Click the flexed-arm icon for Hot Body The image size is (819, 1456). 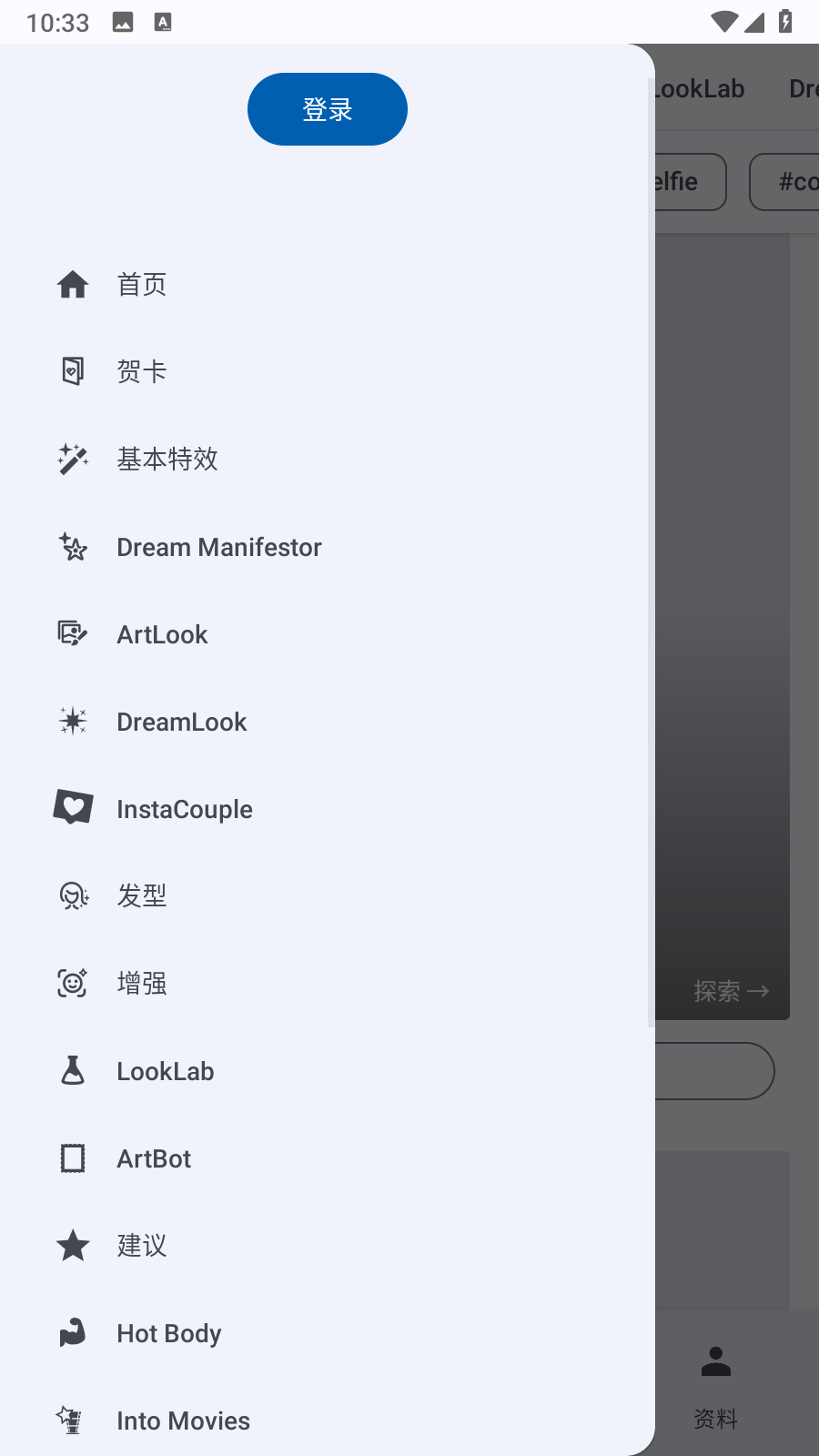pos(73,1332)
